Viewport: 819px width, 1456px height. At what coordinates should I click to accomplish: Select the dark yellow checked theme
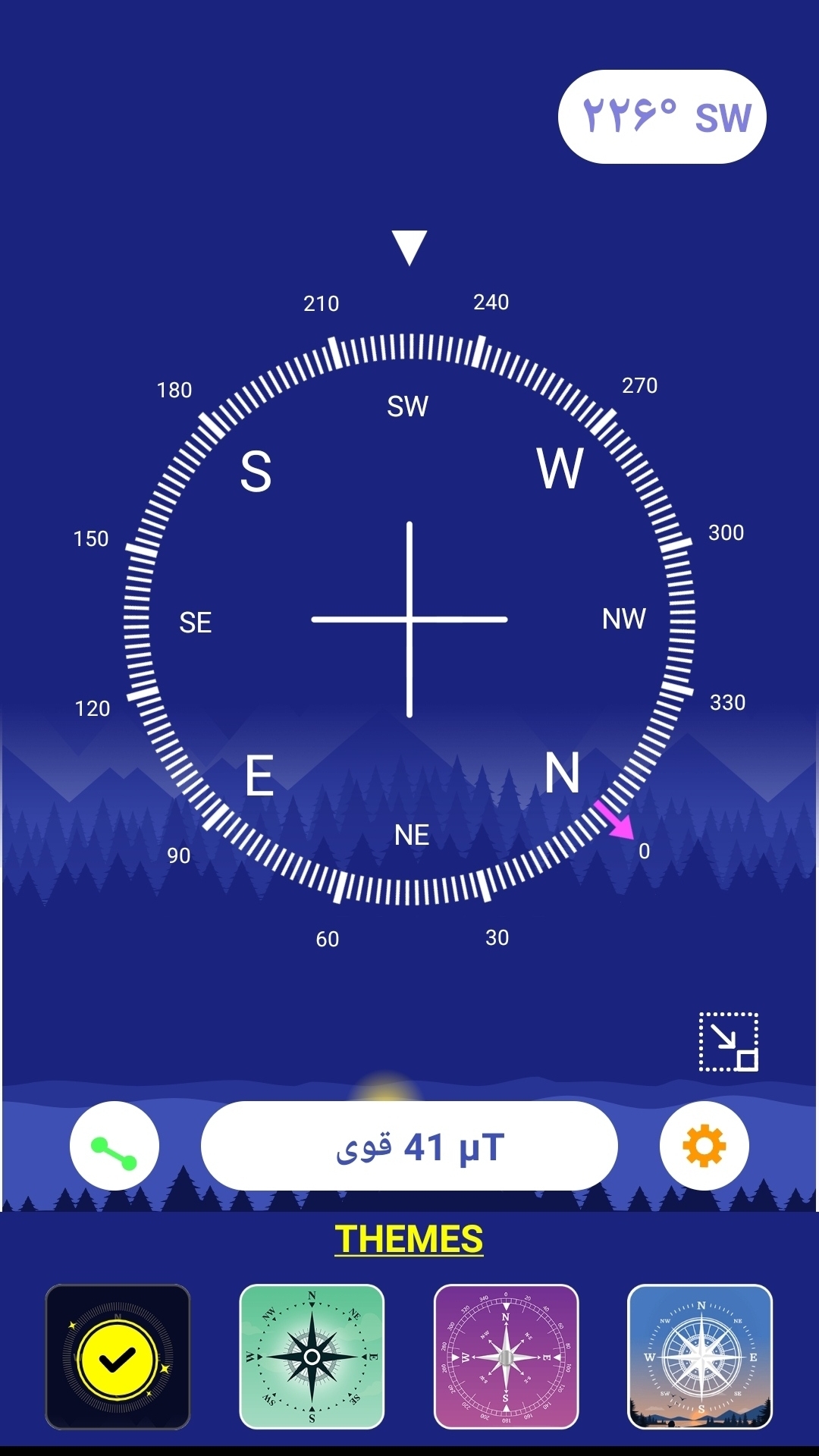click(118, 1357)
